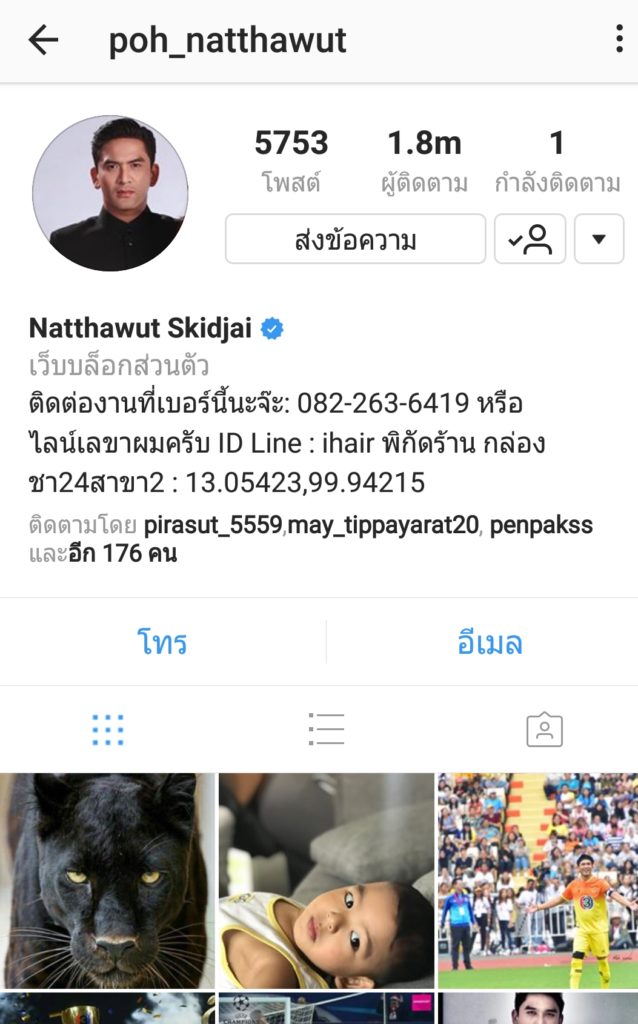Open the list of 1 following
This screenshot has width=638, height=1024.
point(557,160)
